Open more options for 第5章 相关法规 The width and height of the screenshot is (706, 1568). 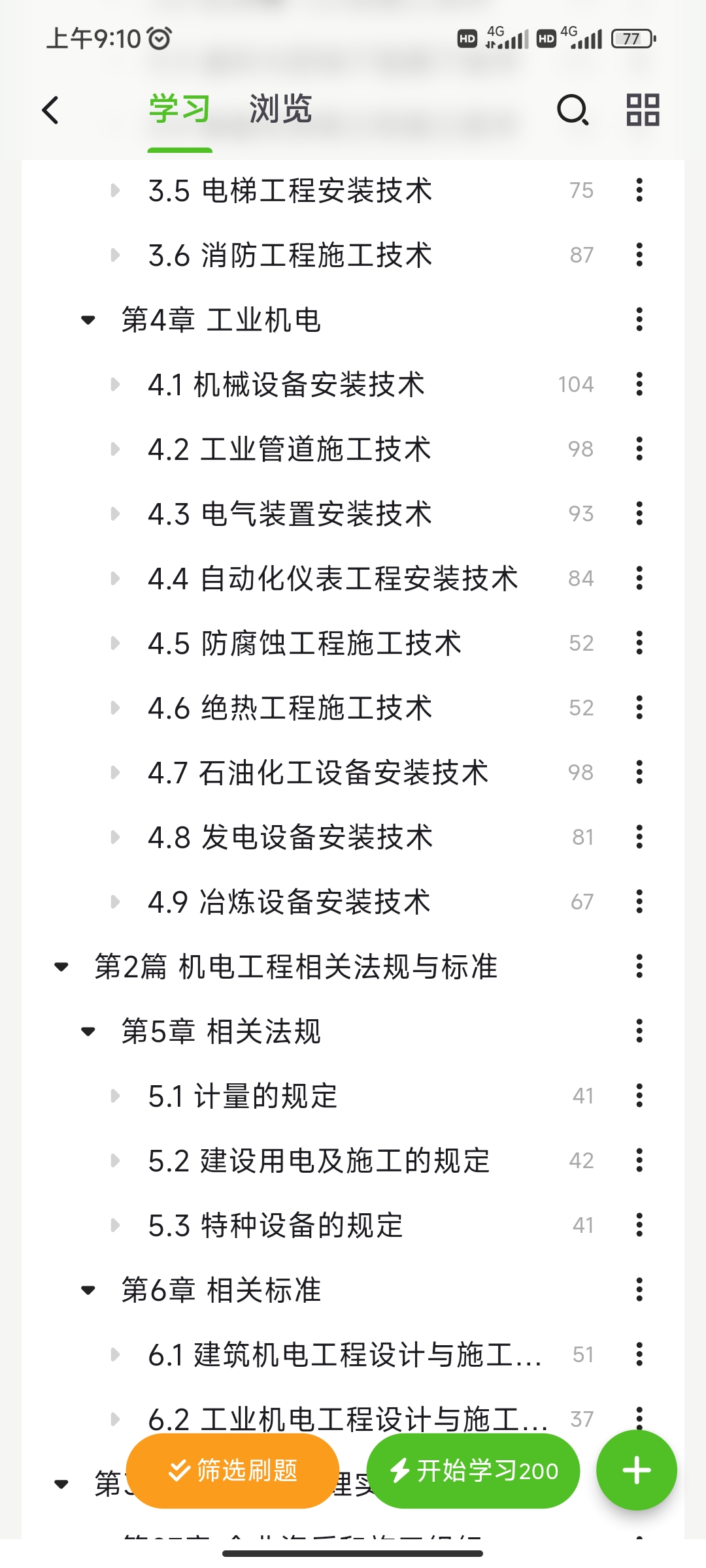(x=639, y=1031)
